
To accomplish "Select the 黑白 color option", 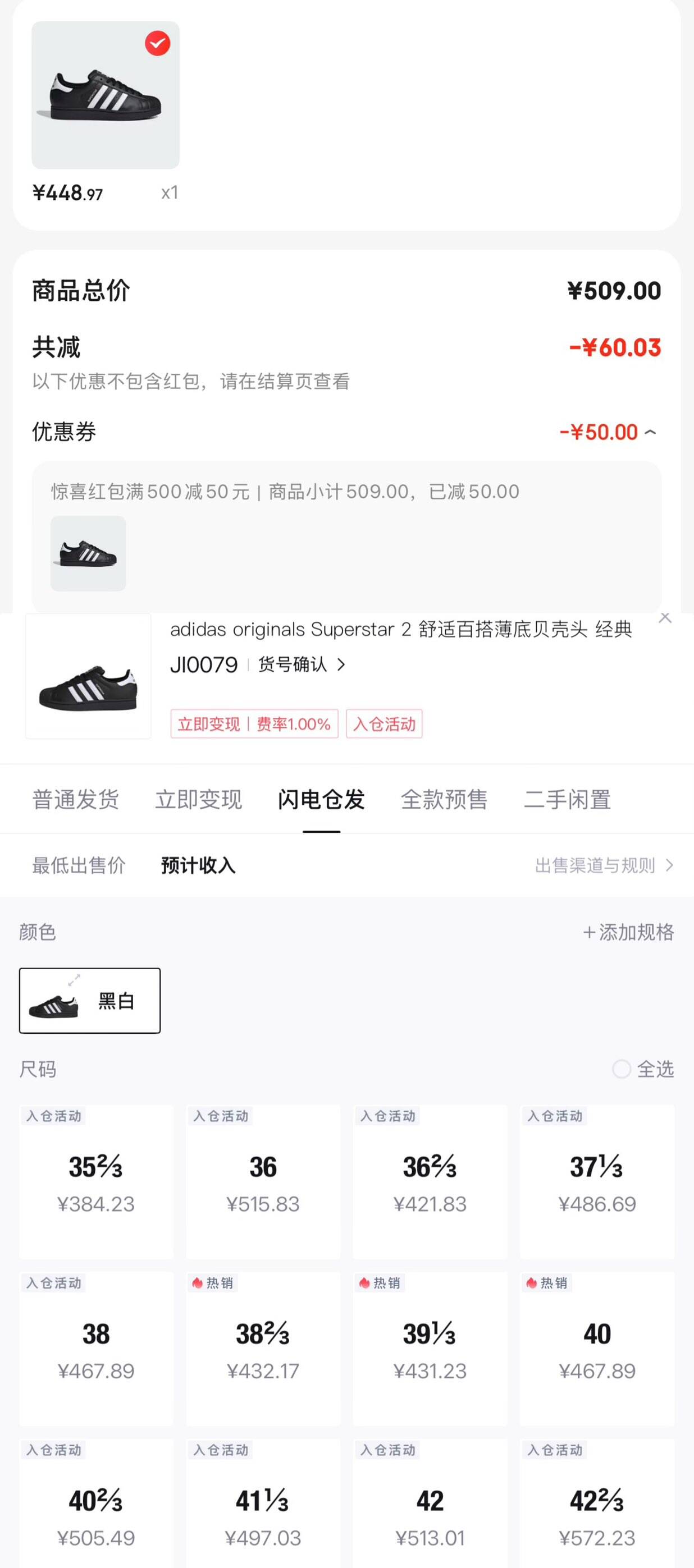I will click(89, 1001).
